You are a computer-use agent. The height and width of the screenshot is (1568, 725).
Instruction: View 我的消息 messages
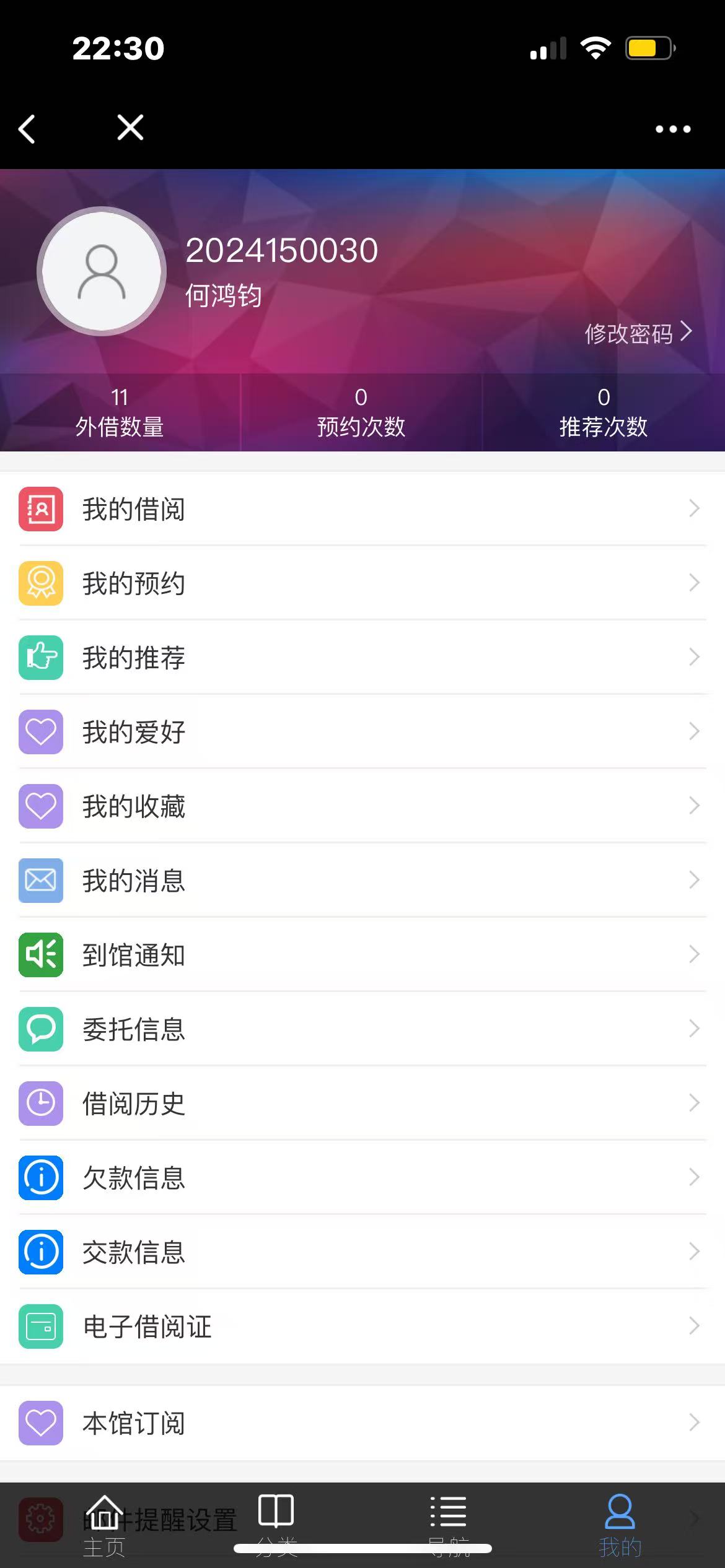coord(362,881)
